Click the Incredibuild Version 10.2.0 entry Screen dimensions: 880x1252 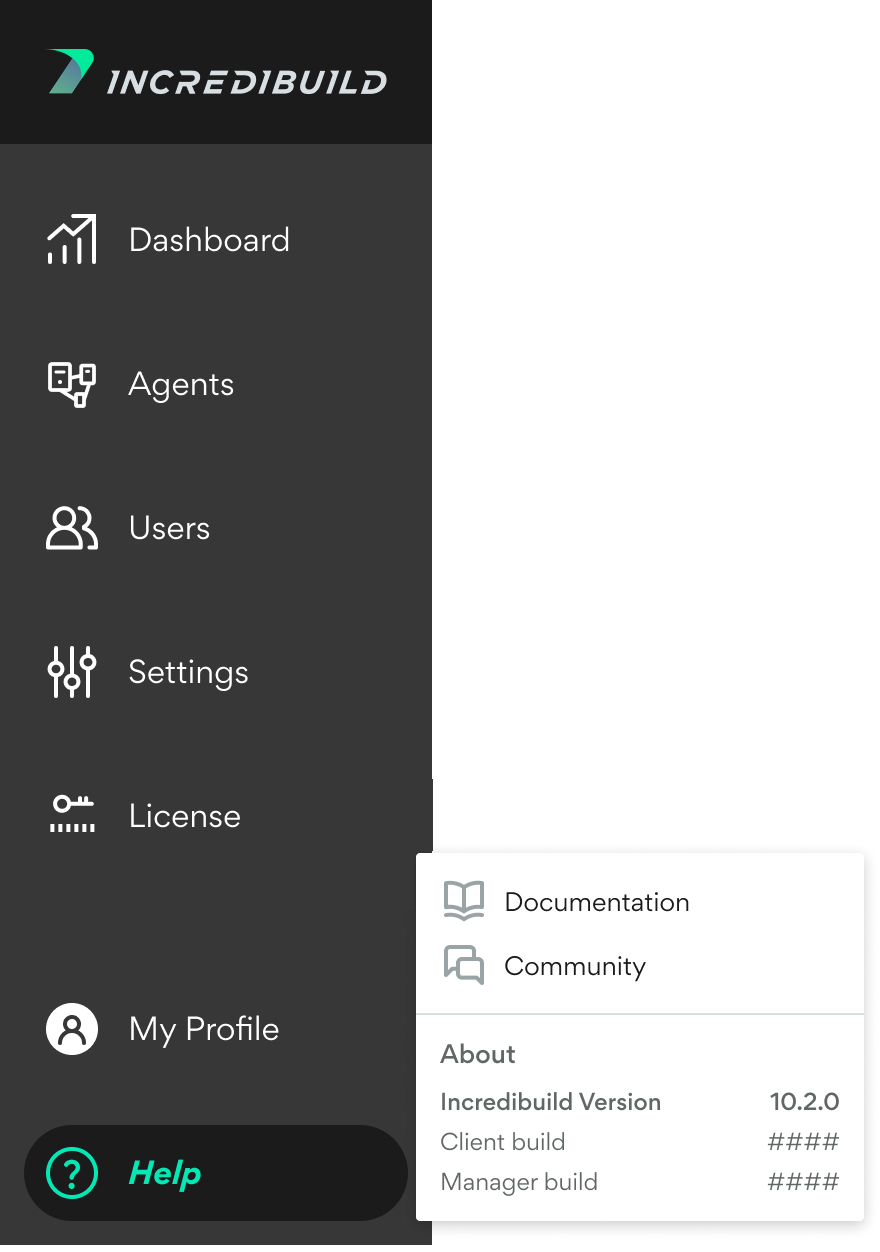tap(640, 1101)
